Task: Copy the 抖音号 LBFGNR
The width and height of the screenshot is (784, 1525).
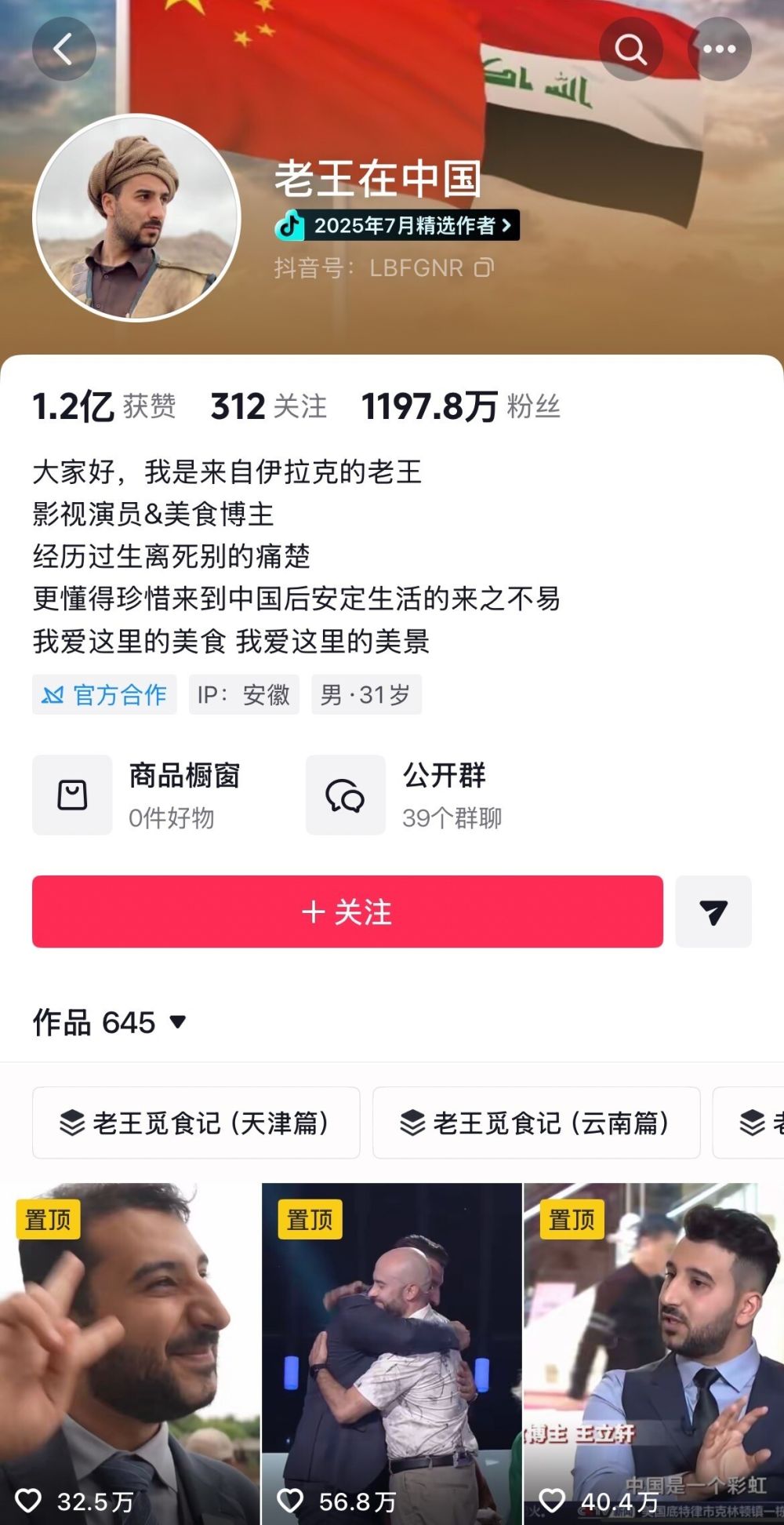Action: pyautogui.click(x=485, y=268)
